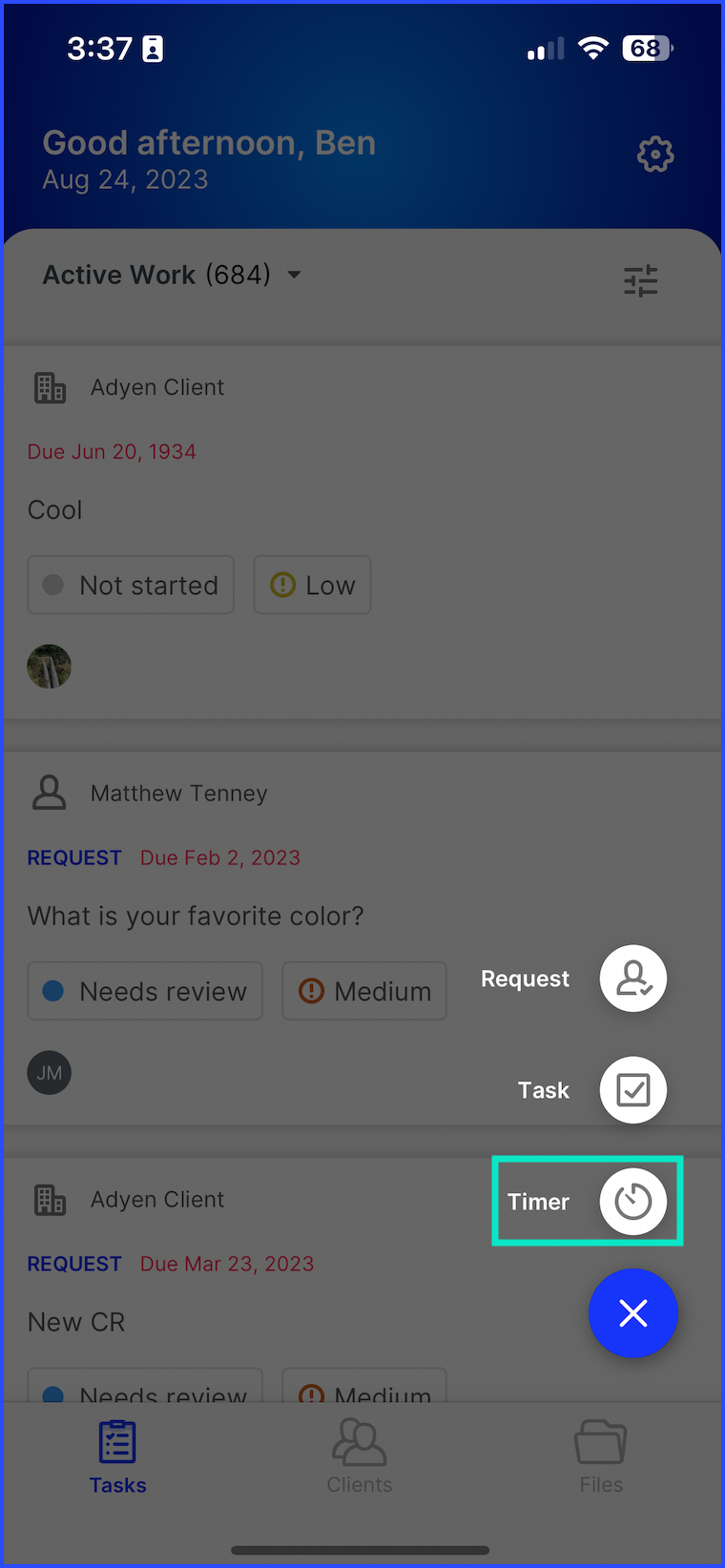Switch to the Clients tab

pyautogui.click(x=360, y=1456)
